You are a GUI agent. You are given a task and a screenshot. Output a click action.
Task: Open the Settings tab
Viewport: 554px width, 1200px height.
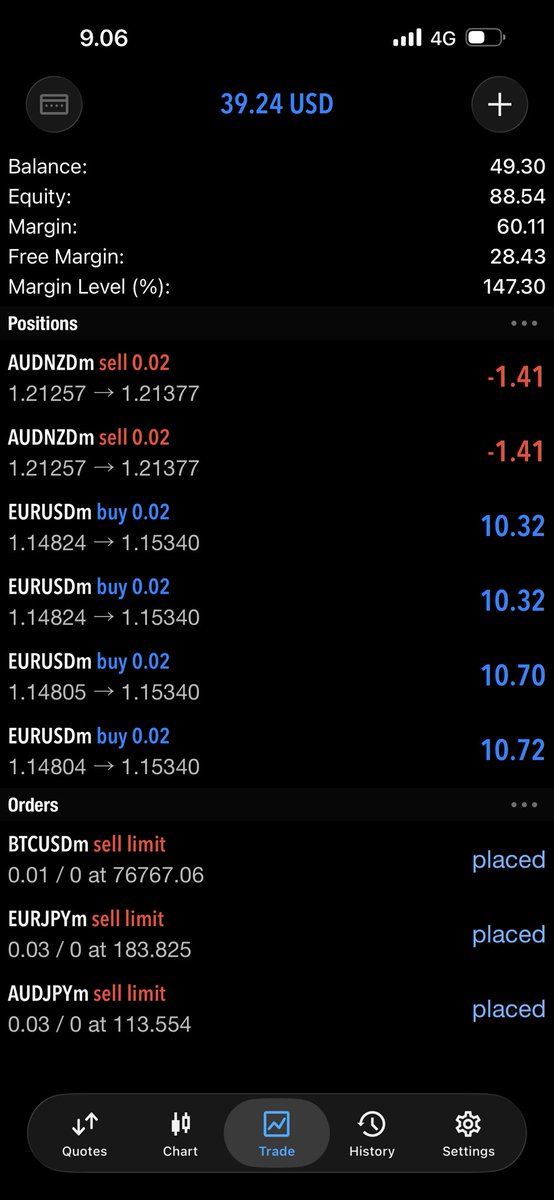tap(468, 1134)
